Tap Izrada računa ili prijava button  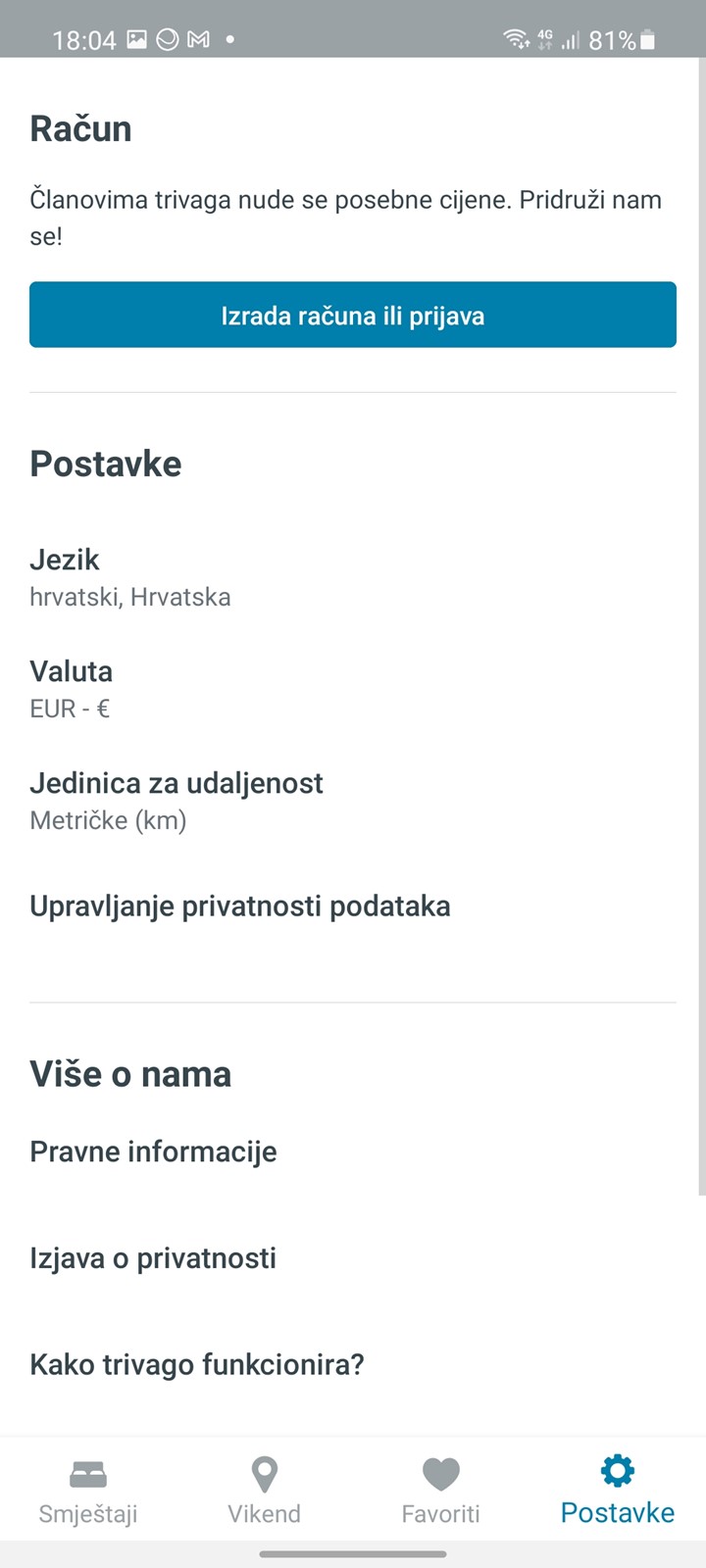coord(353,315)
